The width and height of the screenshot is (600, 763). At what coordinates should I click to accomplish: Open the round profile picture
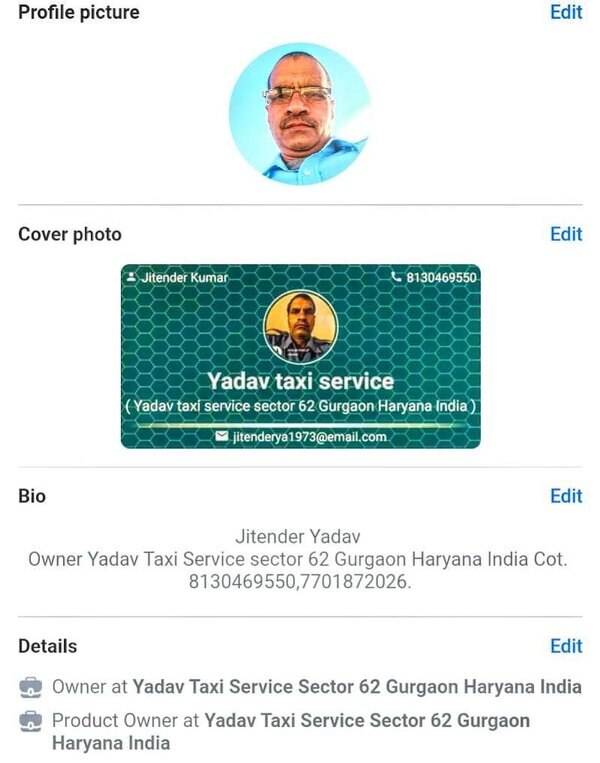point(300,113)
